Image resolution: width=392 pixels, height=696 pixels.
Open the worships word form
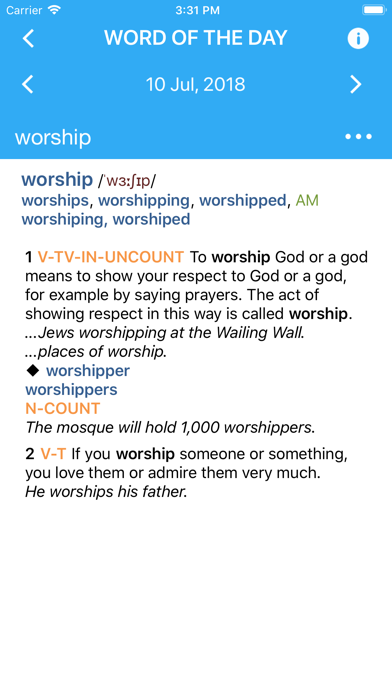[x=55, y=201]
